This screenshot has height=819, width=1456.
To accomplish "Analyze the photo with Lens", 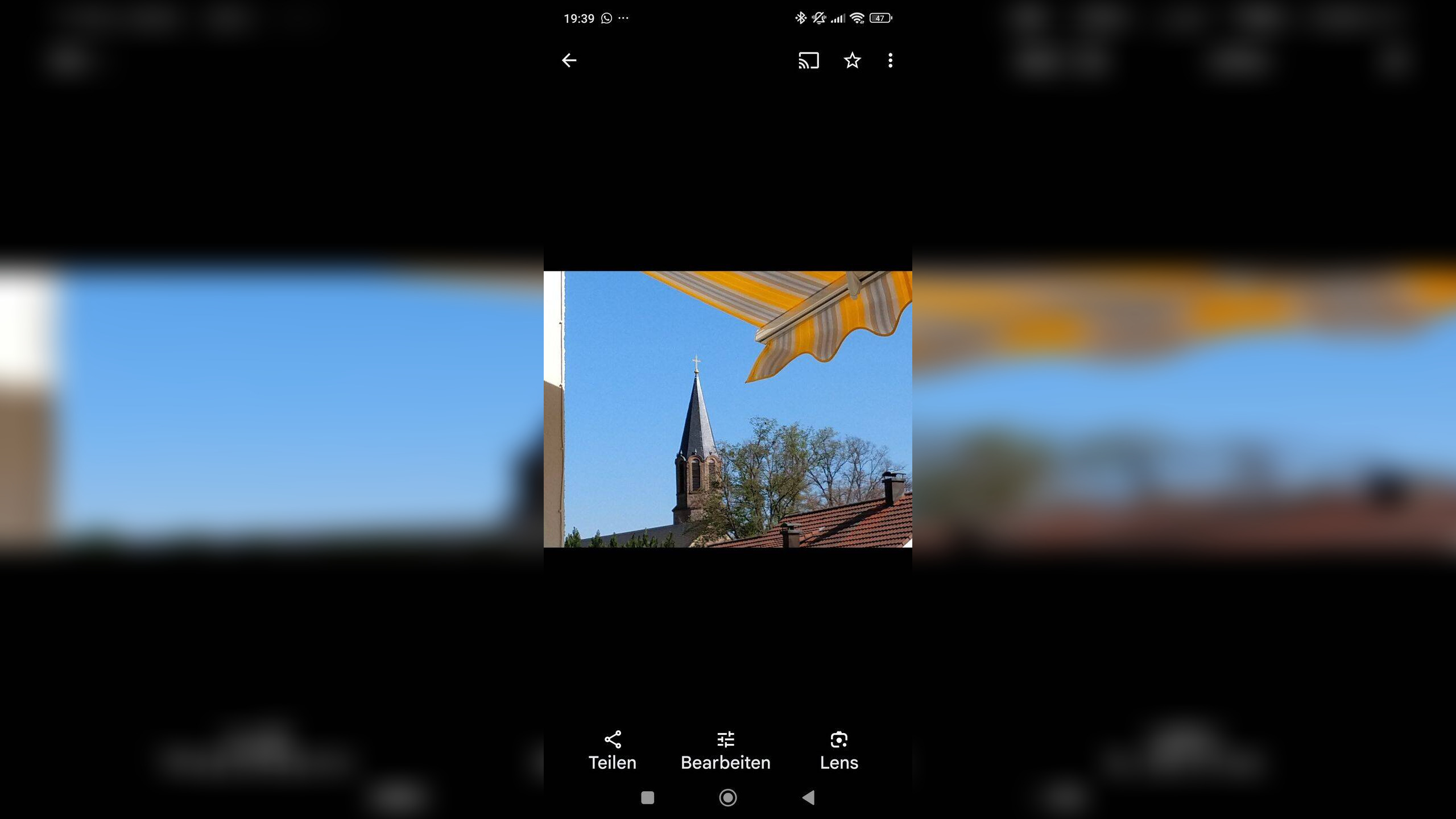I will point(839,751).
